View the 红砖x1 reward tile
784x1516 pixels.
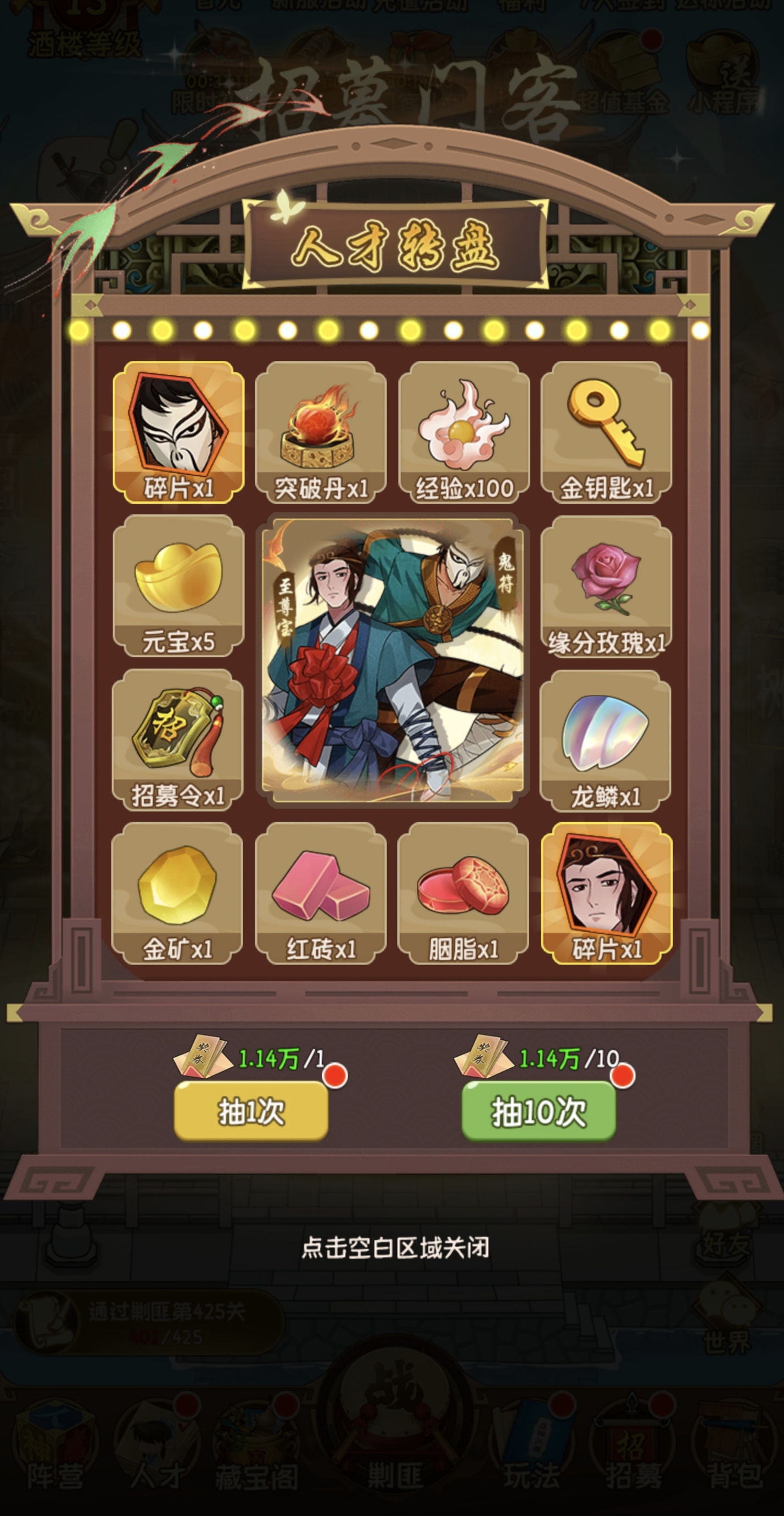click(321, 893)
